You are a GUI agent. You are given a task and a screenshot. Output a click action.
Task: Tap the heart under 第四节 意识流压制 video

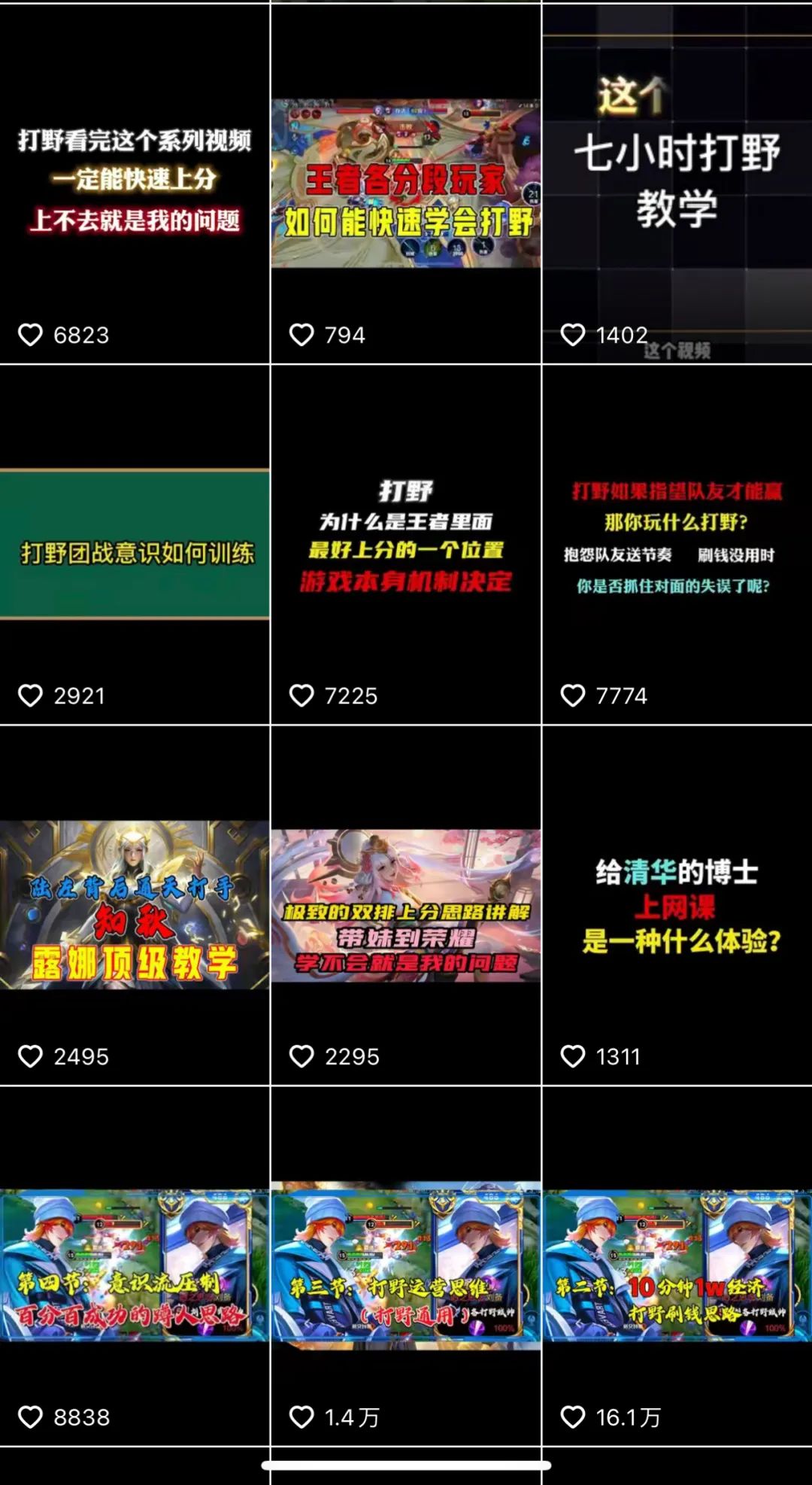tap(32, 1418)
